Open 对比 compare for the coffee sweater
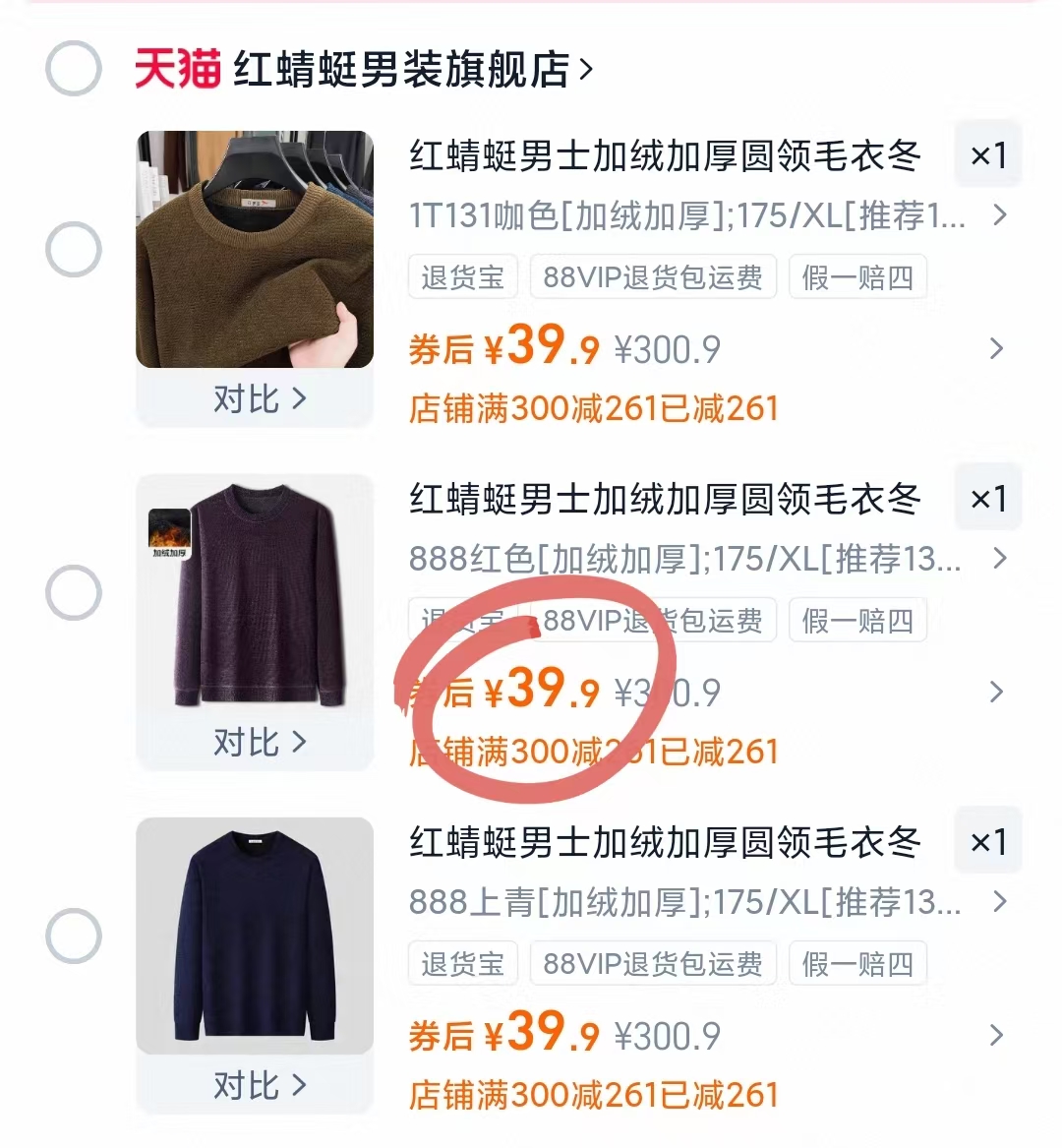Image resolution: width=1062 pixels, height=1148 pixels. point(254,398)
